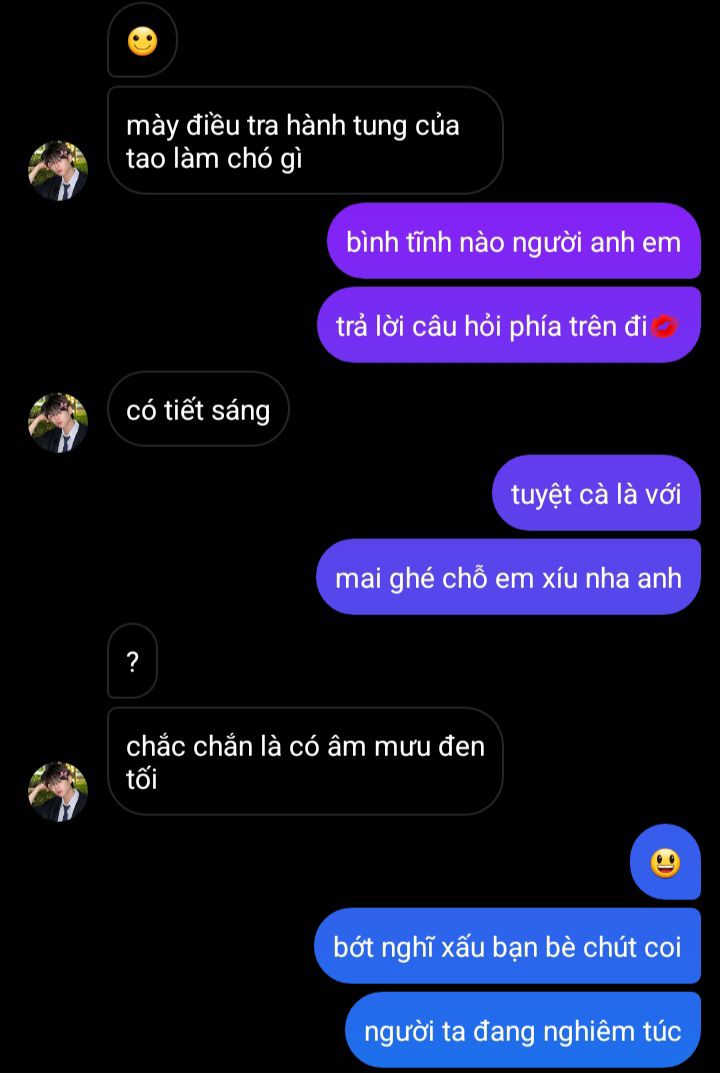Image resolution: width=720 pixels, height=1073 pixels.
Task: Tap avatar next to "mày điều tra hành tung" message
Action: tap(58, 170)
